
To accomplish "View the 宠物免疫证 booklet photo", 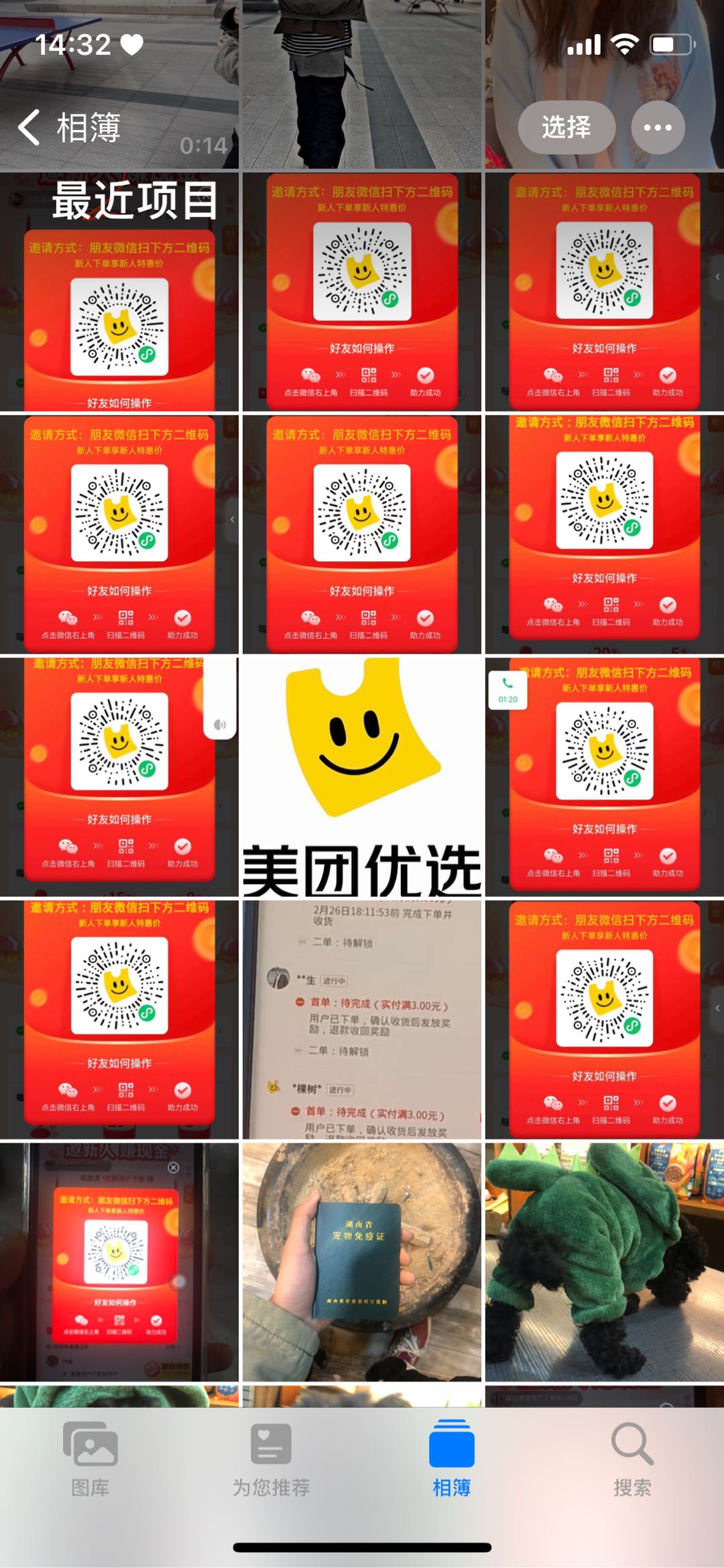I will coord(362,1262).
